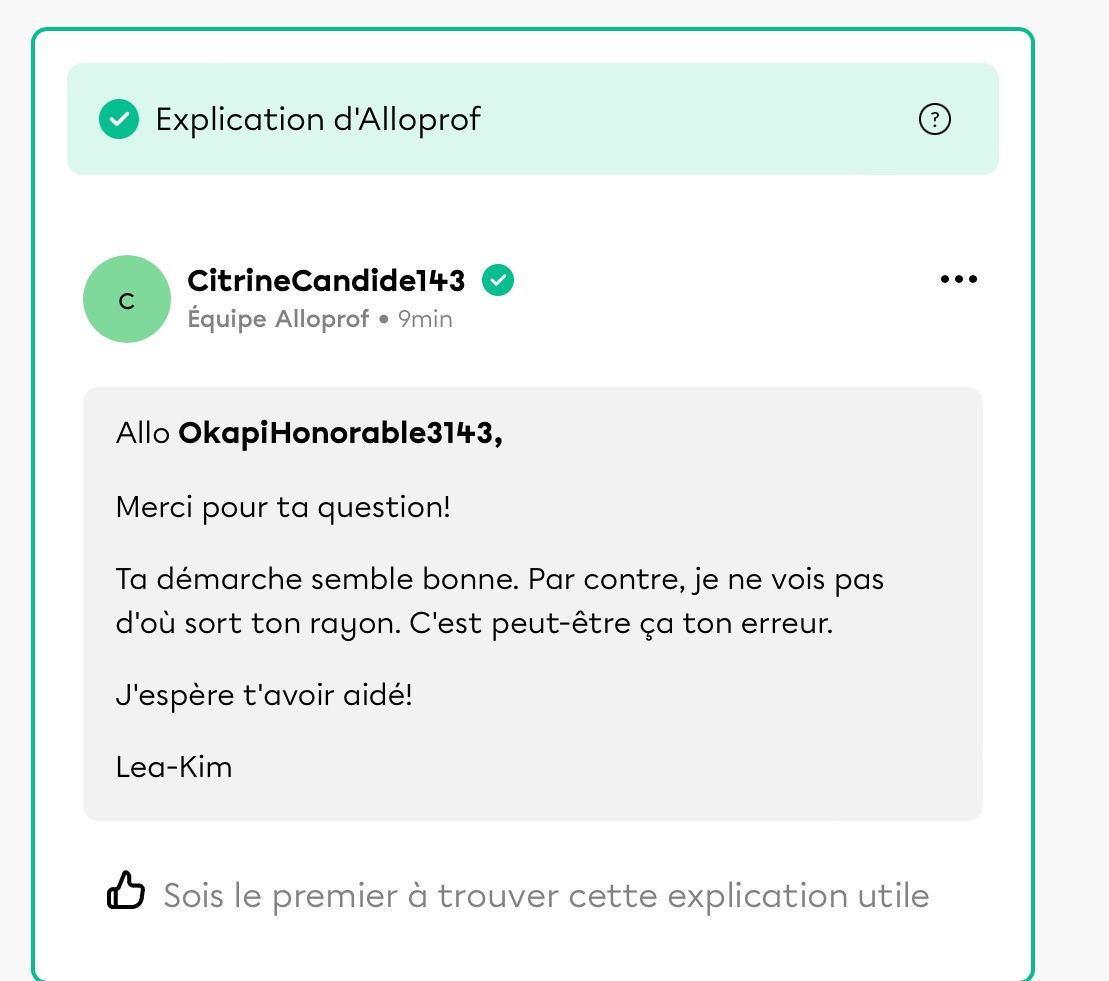
Task: Open CitrineCandide143's profile avatar
Action: point(126,300)
